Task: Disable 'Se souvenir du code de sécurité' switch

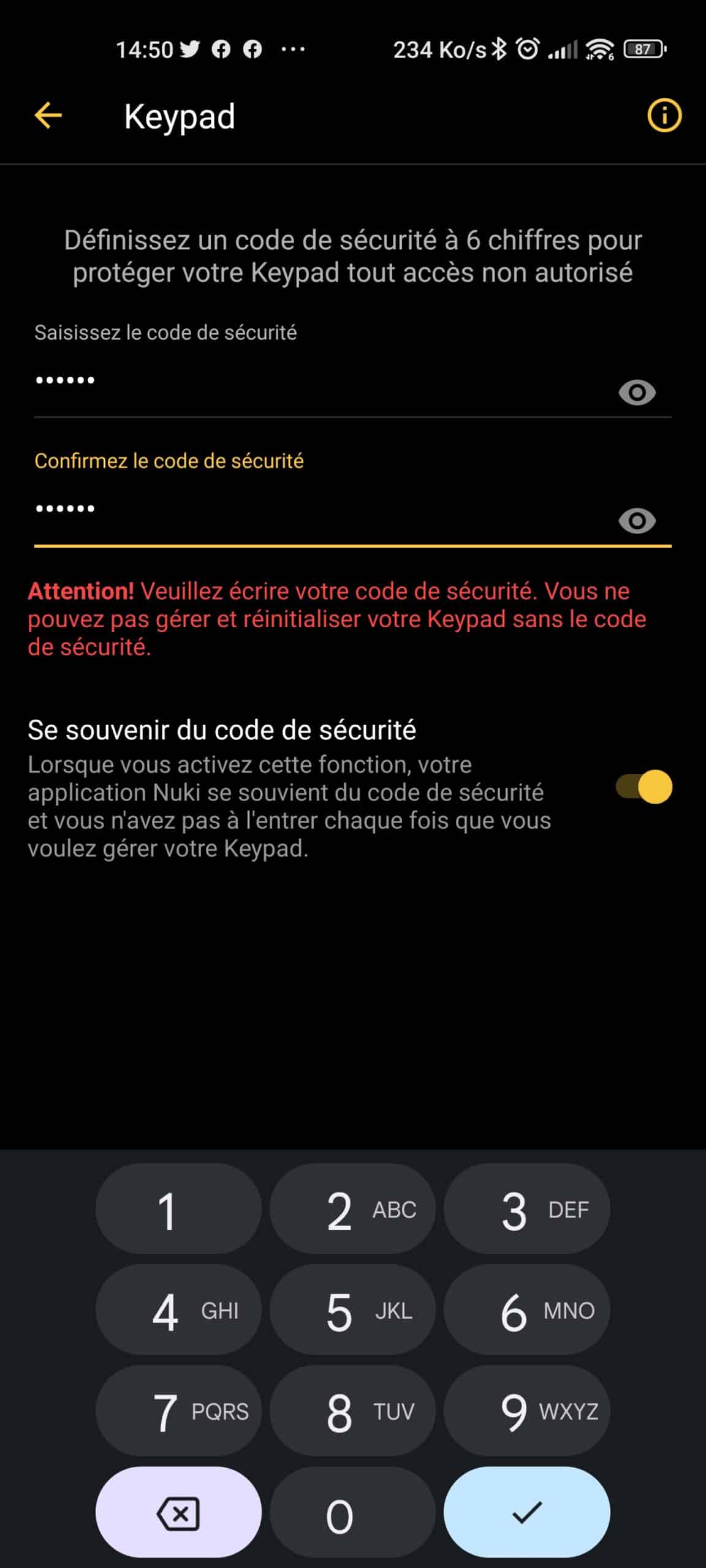Action: pyautogui.click(x=644, y=786)
